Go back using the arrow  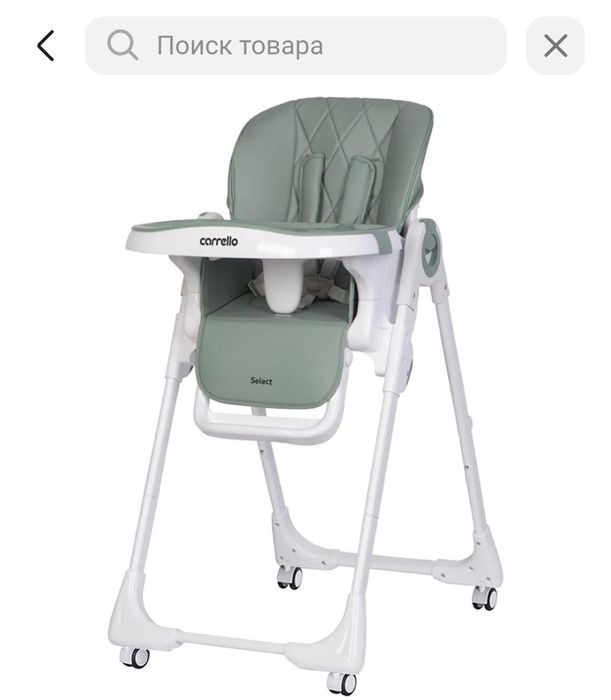click(45, 46)
